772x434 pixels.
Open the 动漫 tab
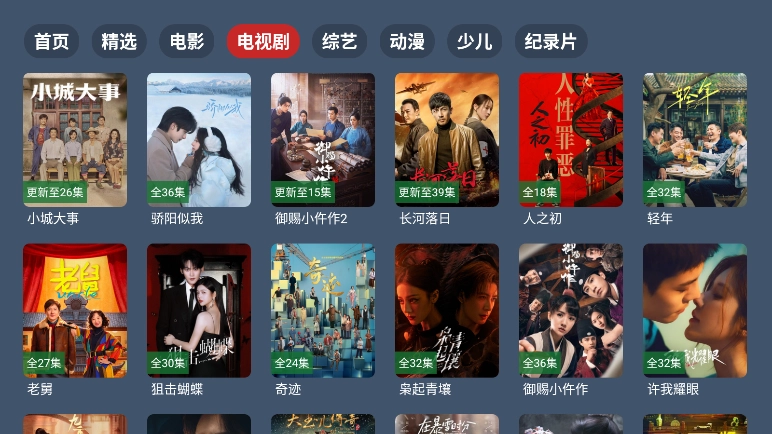click(407, 41)
